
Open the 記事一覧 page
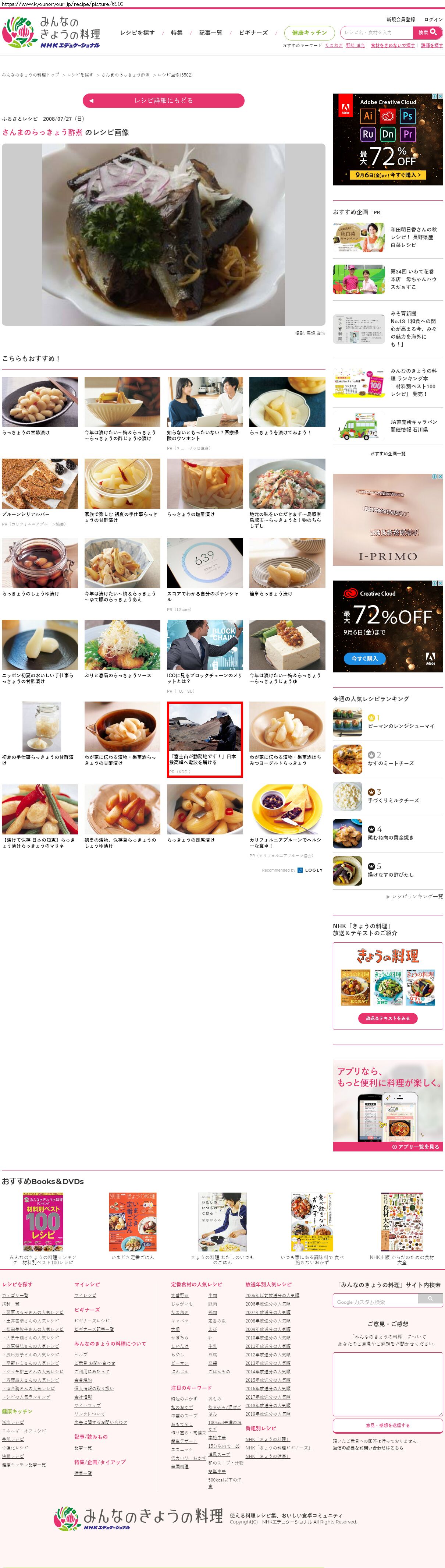coord(210,33)
